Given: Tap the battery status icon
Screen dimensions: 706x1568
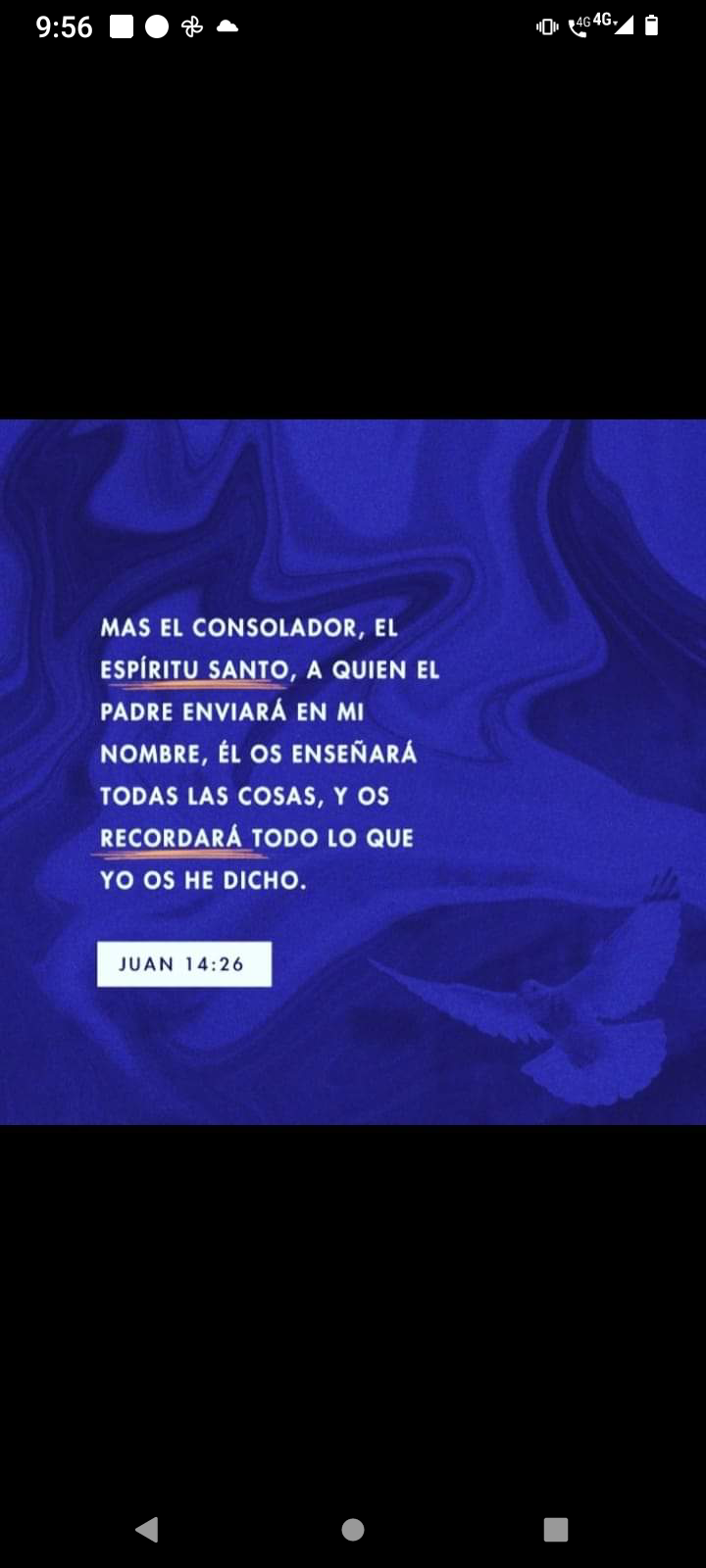Looking at the screenshot, I should (653, 27).
